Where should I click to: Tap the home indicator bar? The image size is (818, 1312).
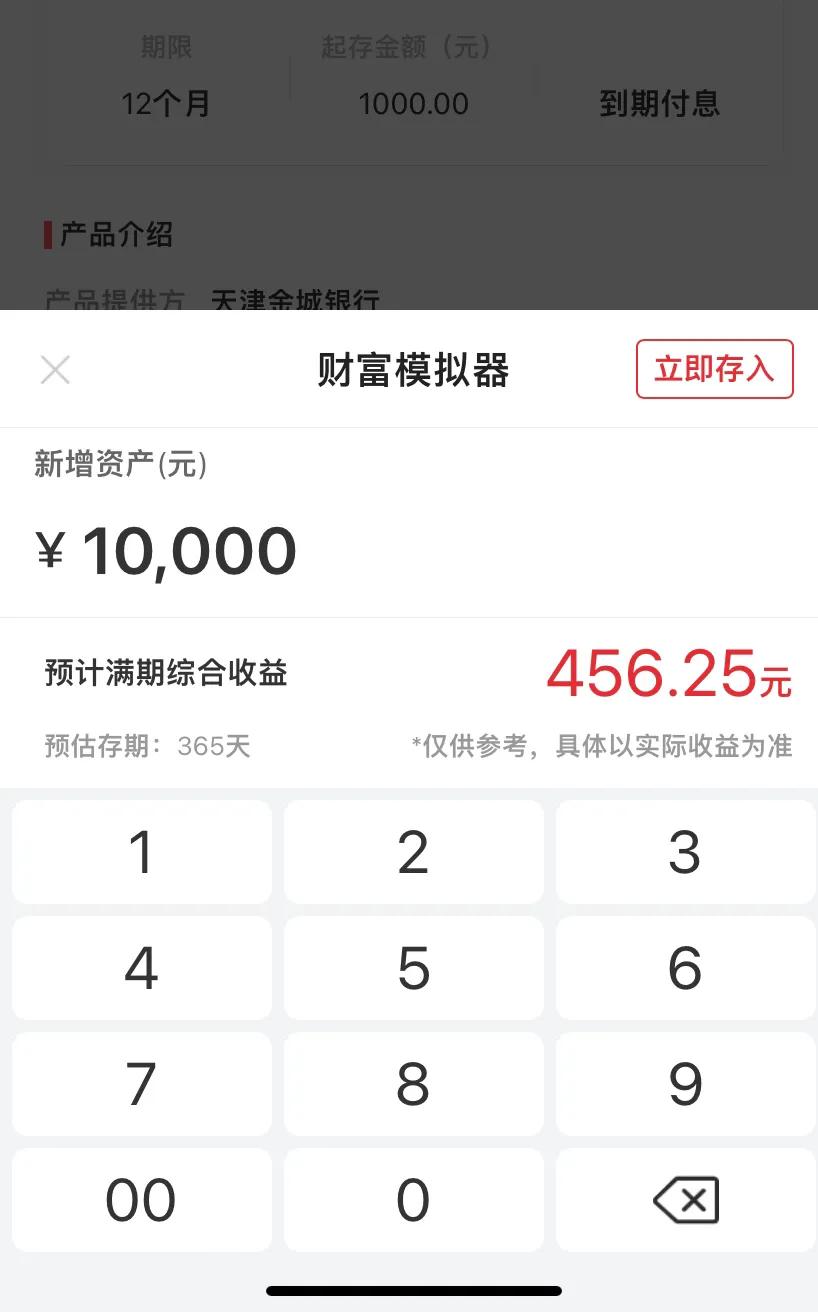[409, 1291]
